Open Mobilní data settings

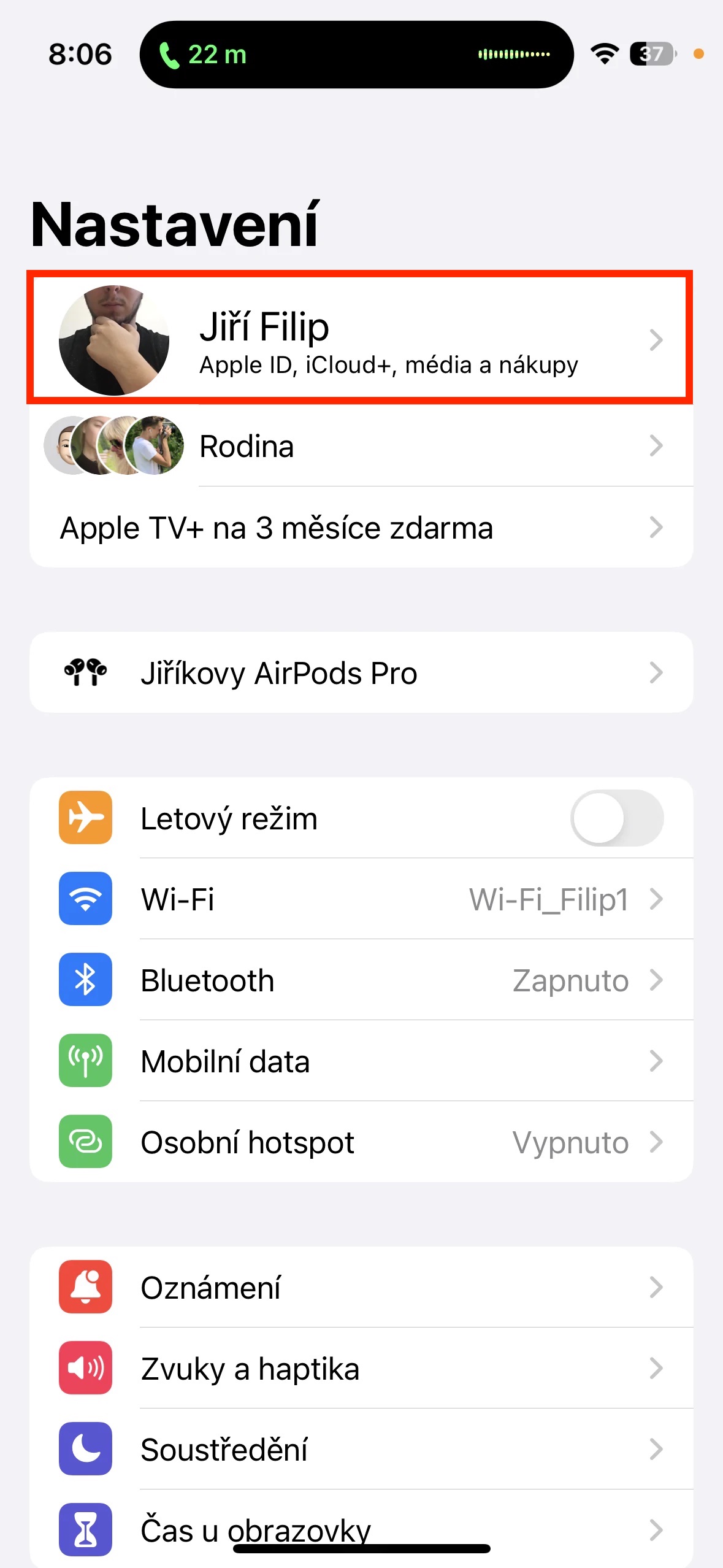(x=361, y=1061)
